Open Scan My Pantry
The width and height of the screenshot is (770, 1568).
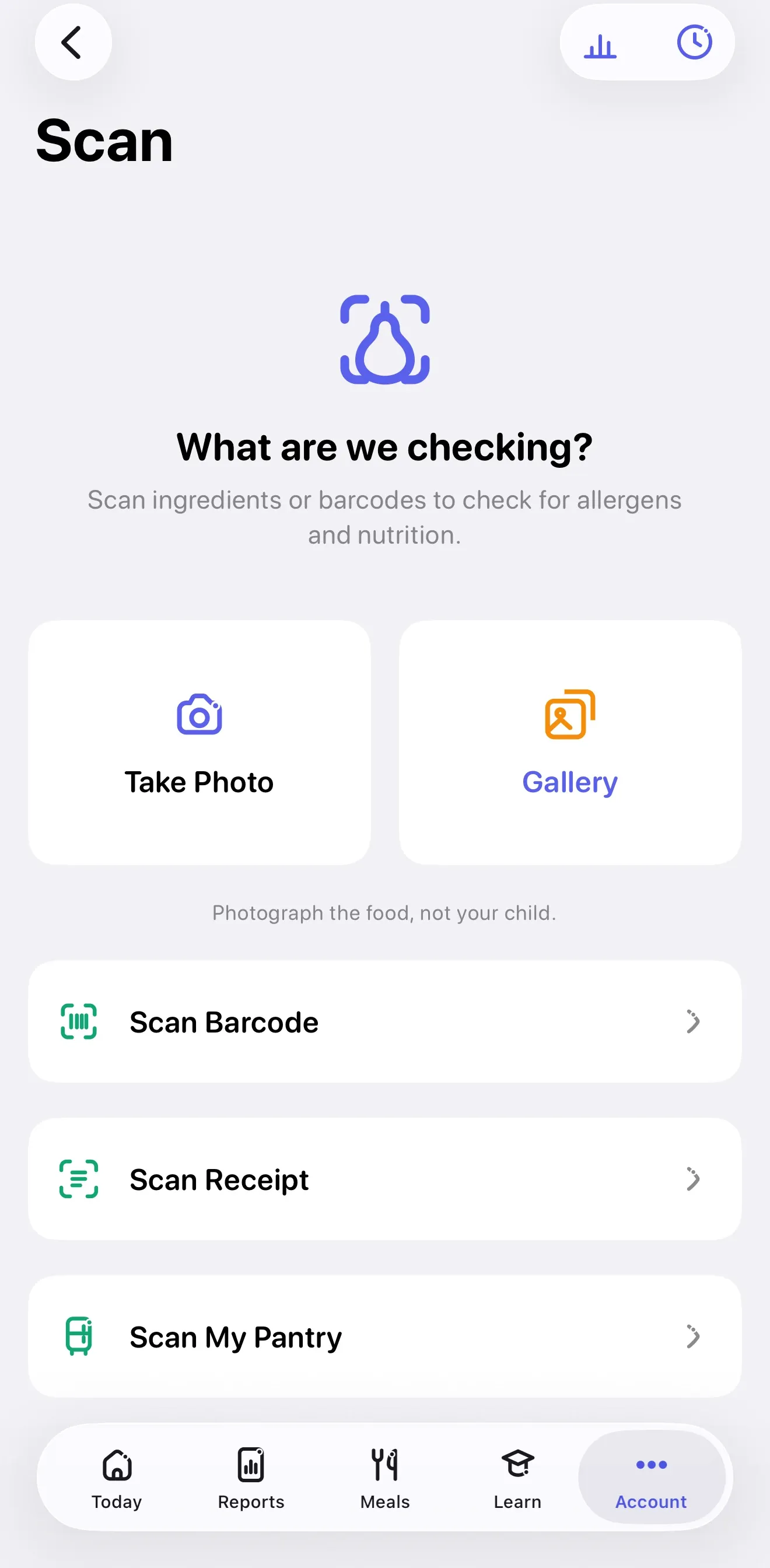(x=384, y=1336)
